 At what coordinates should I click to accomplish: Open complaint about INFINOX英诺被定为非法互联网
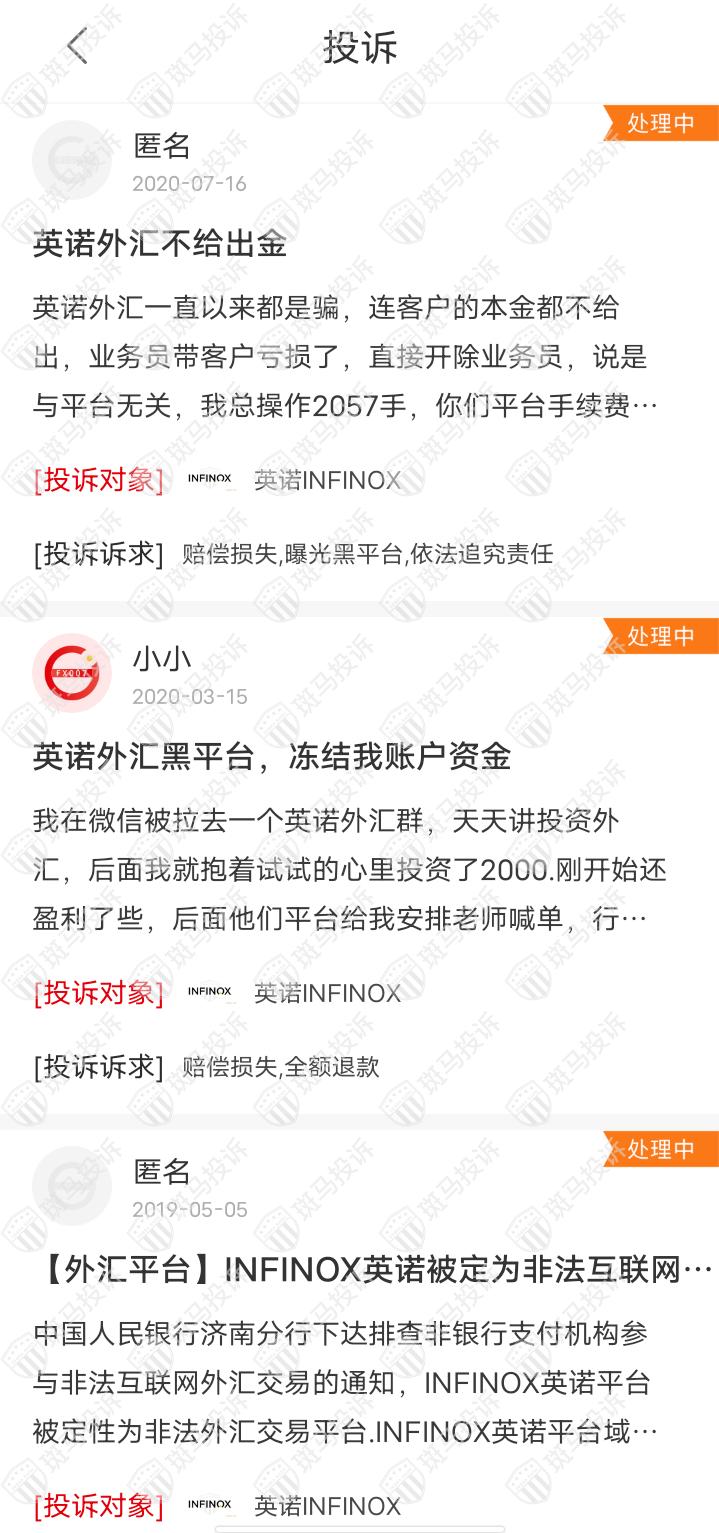[x=372, y=1270]
